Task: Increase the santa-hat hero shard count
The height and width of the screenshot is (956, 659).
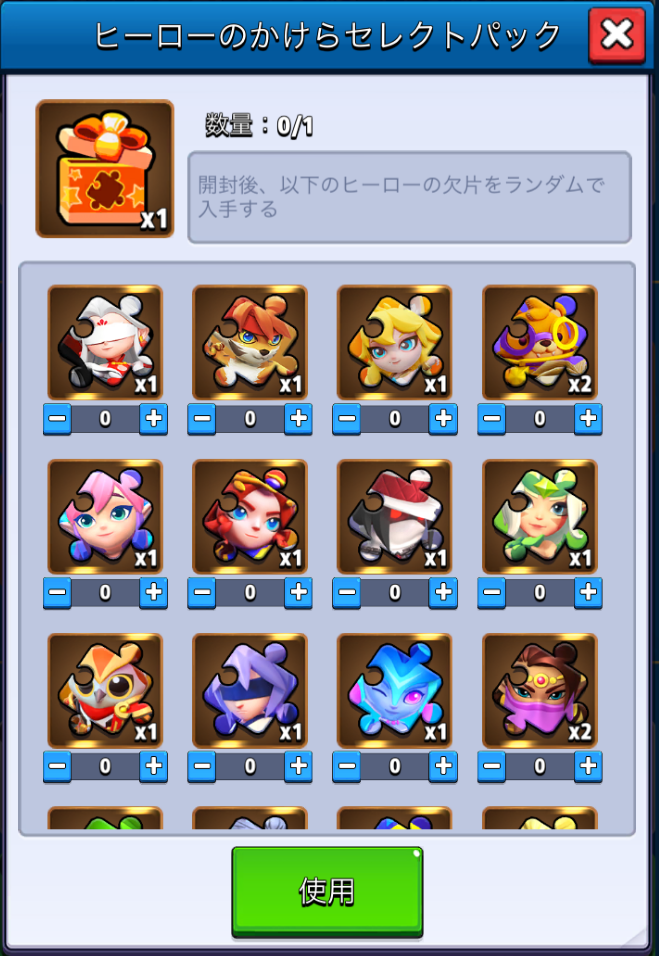Action: tap(443, 593)
